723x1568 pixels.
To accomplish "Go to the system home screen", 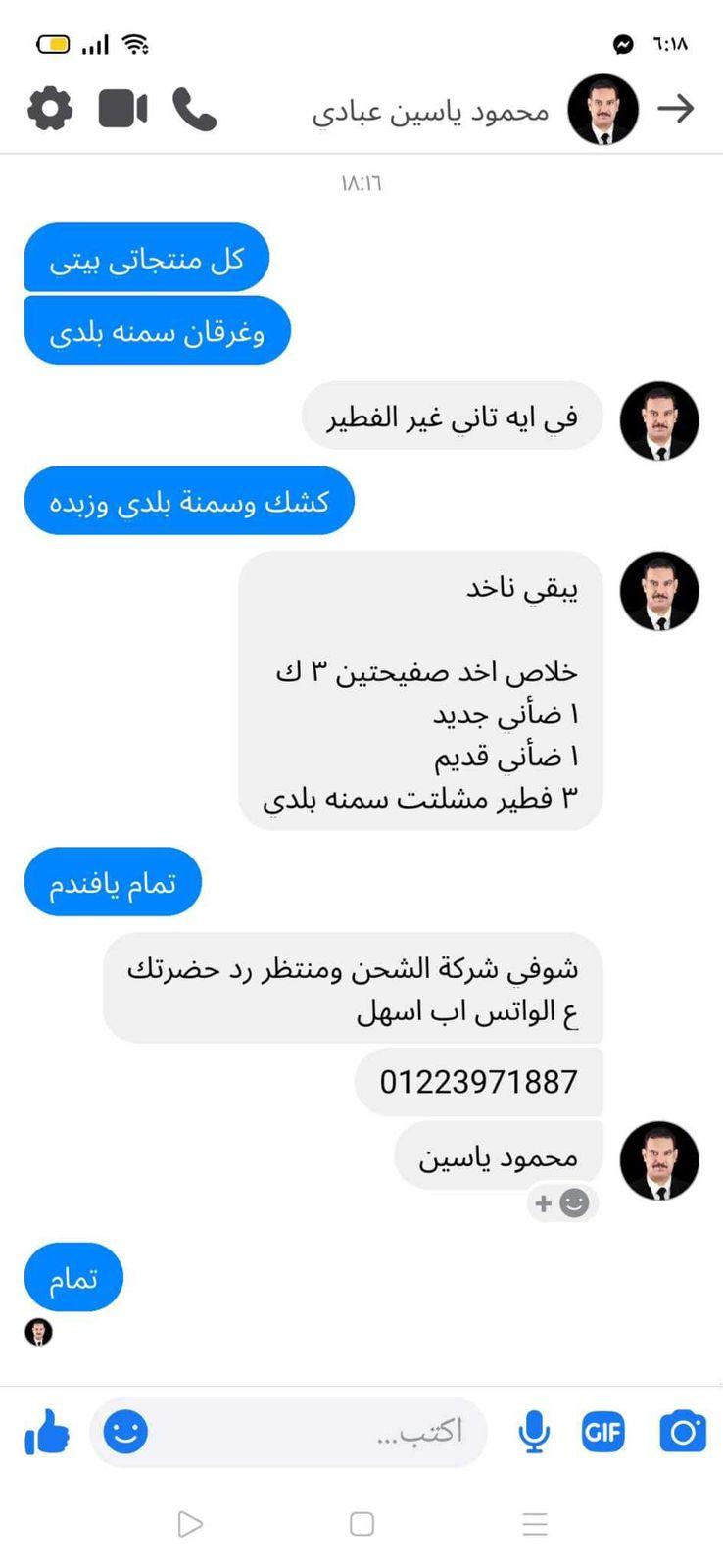I will click(x=362, y=1524).
